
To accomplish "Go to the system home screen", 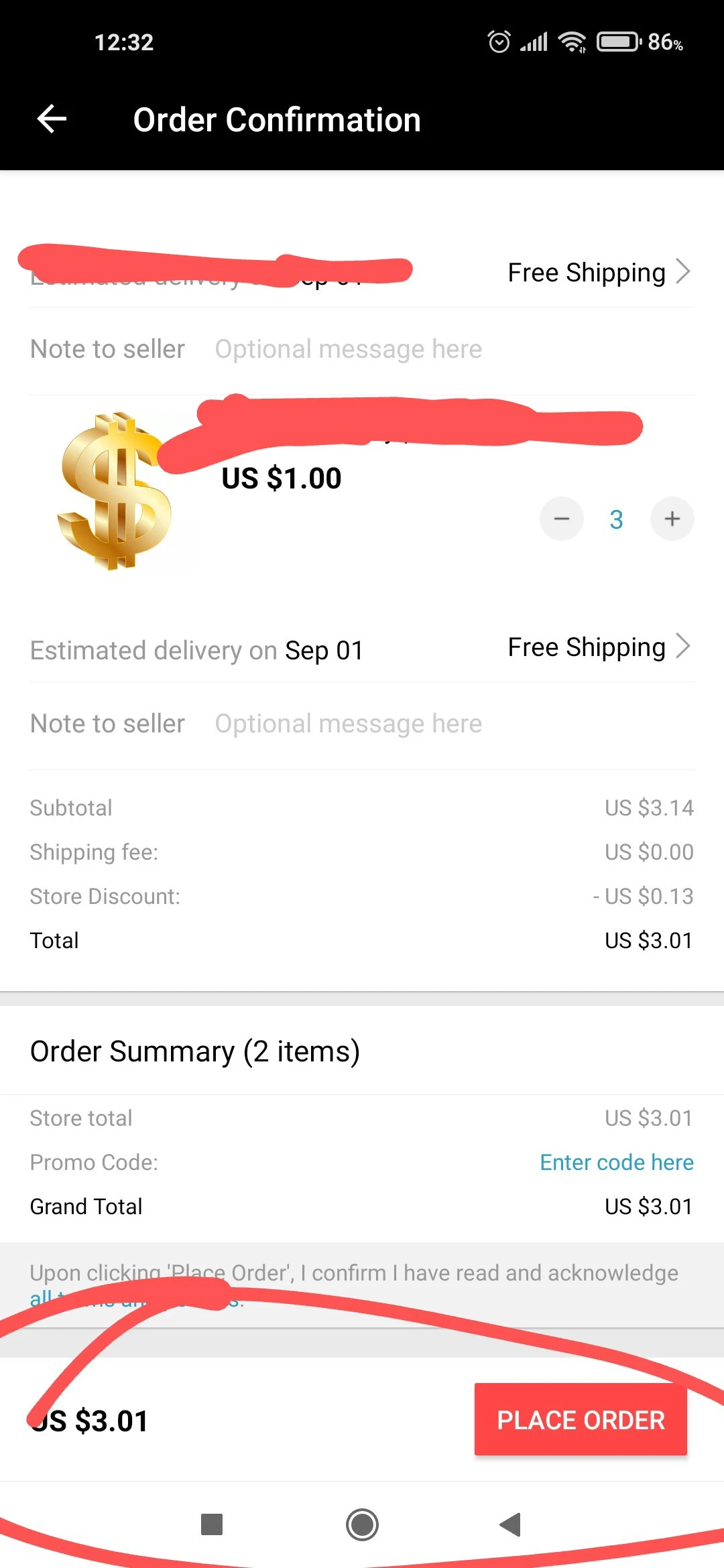I will tap(362, 1524).
